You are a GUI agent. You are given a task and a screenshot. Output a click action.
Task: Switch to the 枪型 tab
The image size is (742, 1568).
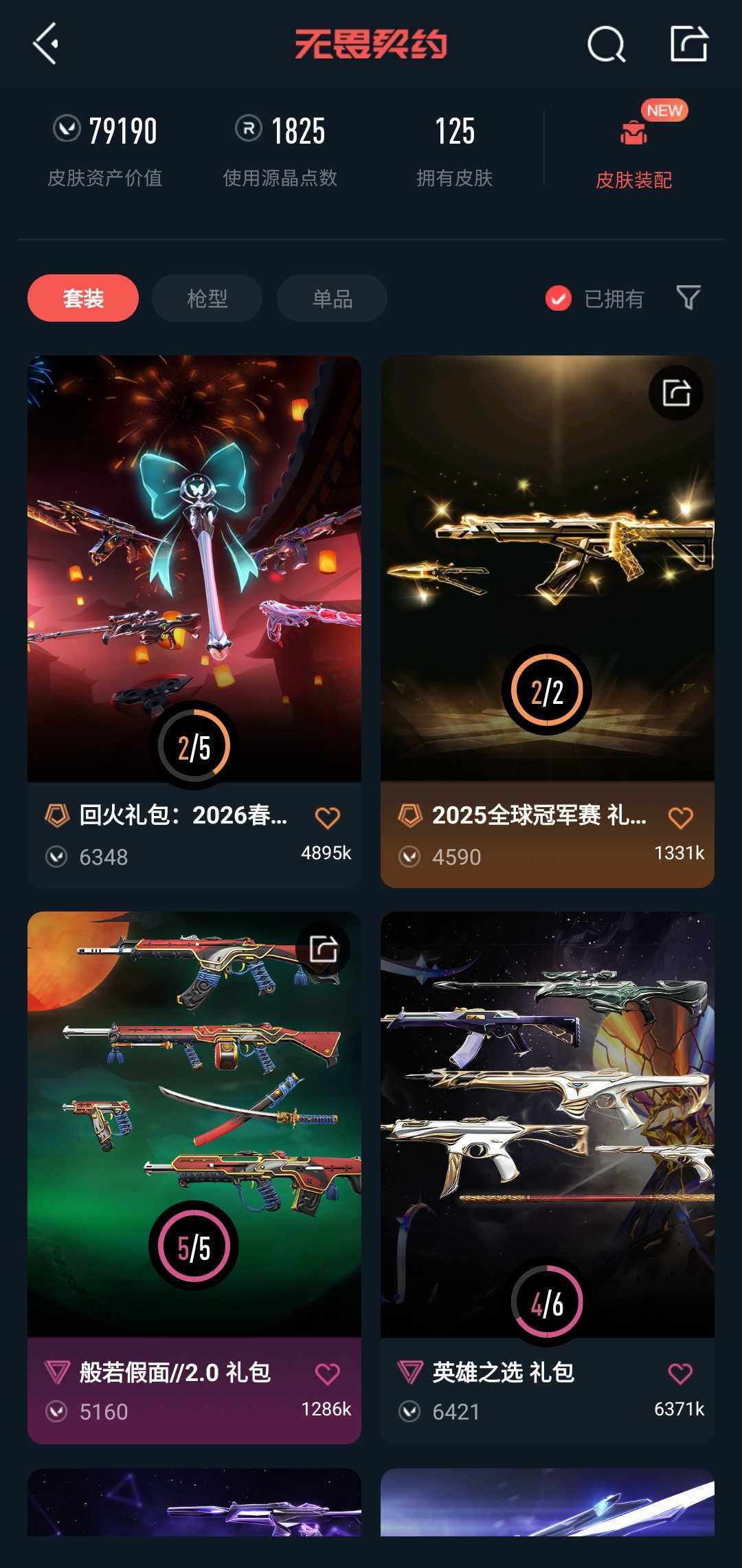(x=207, y=298)
